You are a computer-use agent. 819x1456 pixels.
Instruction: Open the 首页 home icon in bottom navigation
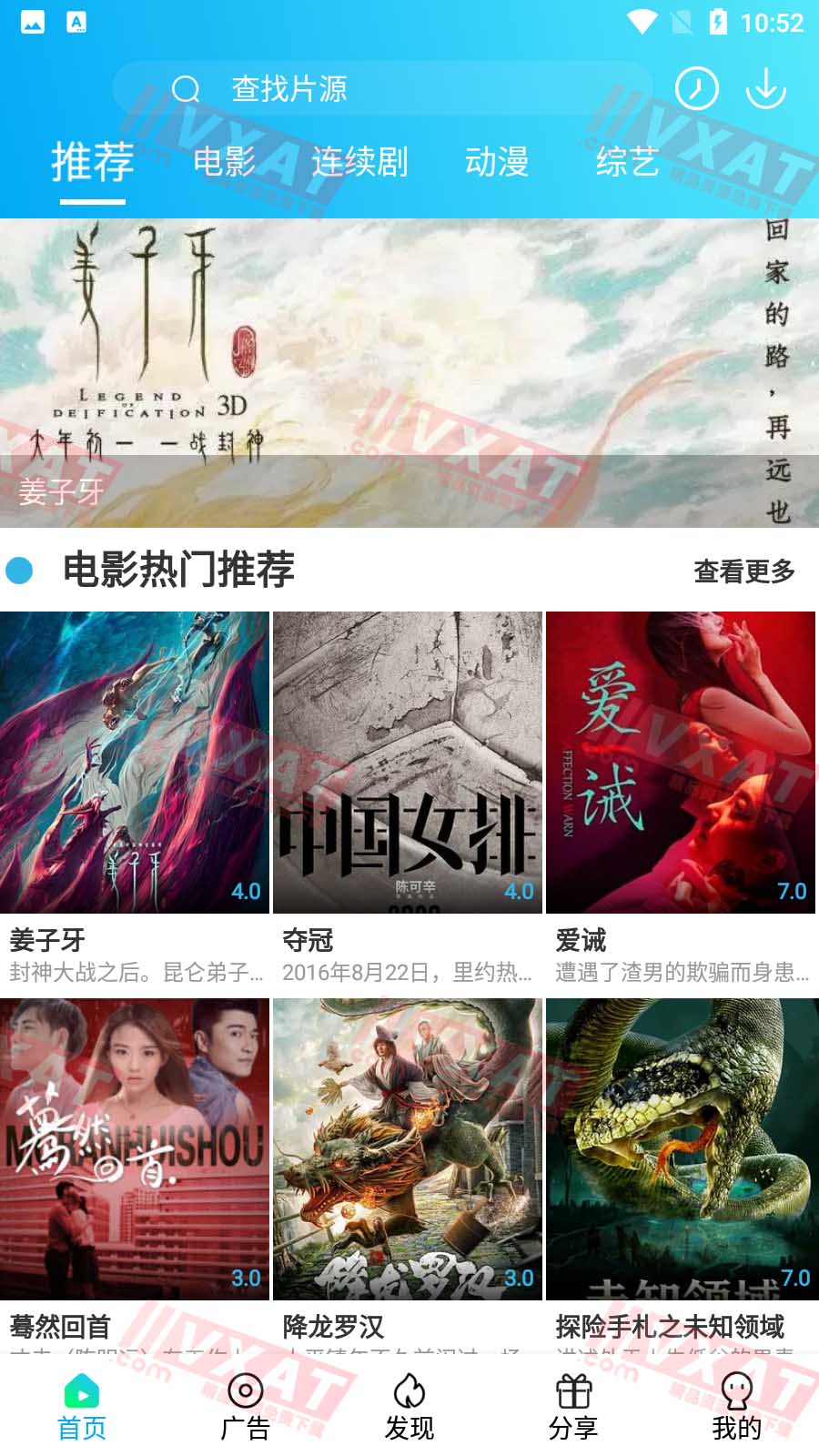[81, 1392]
